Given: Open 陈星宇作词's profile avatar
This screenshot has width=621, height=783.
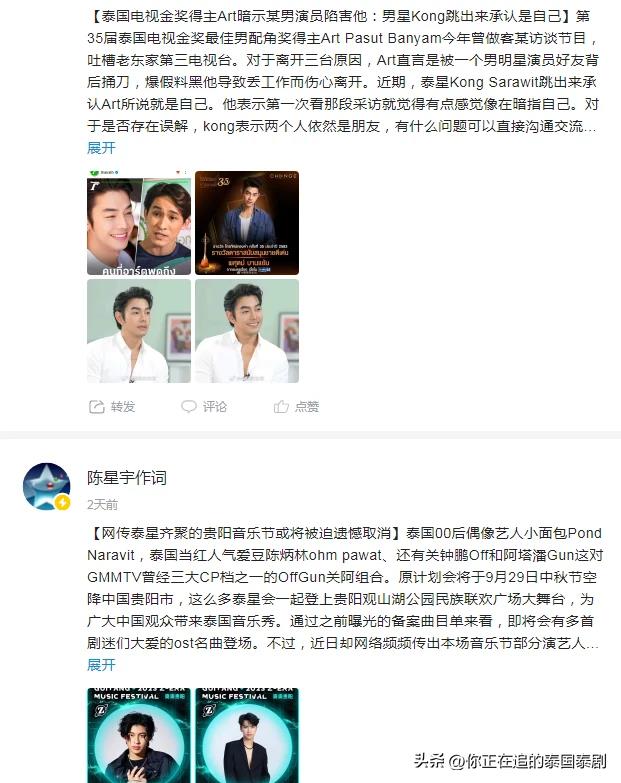Looking at the screenshot, I should (47, 487).
